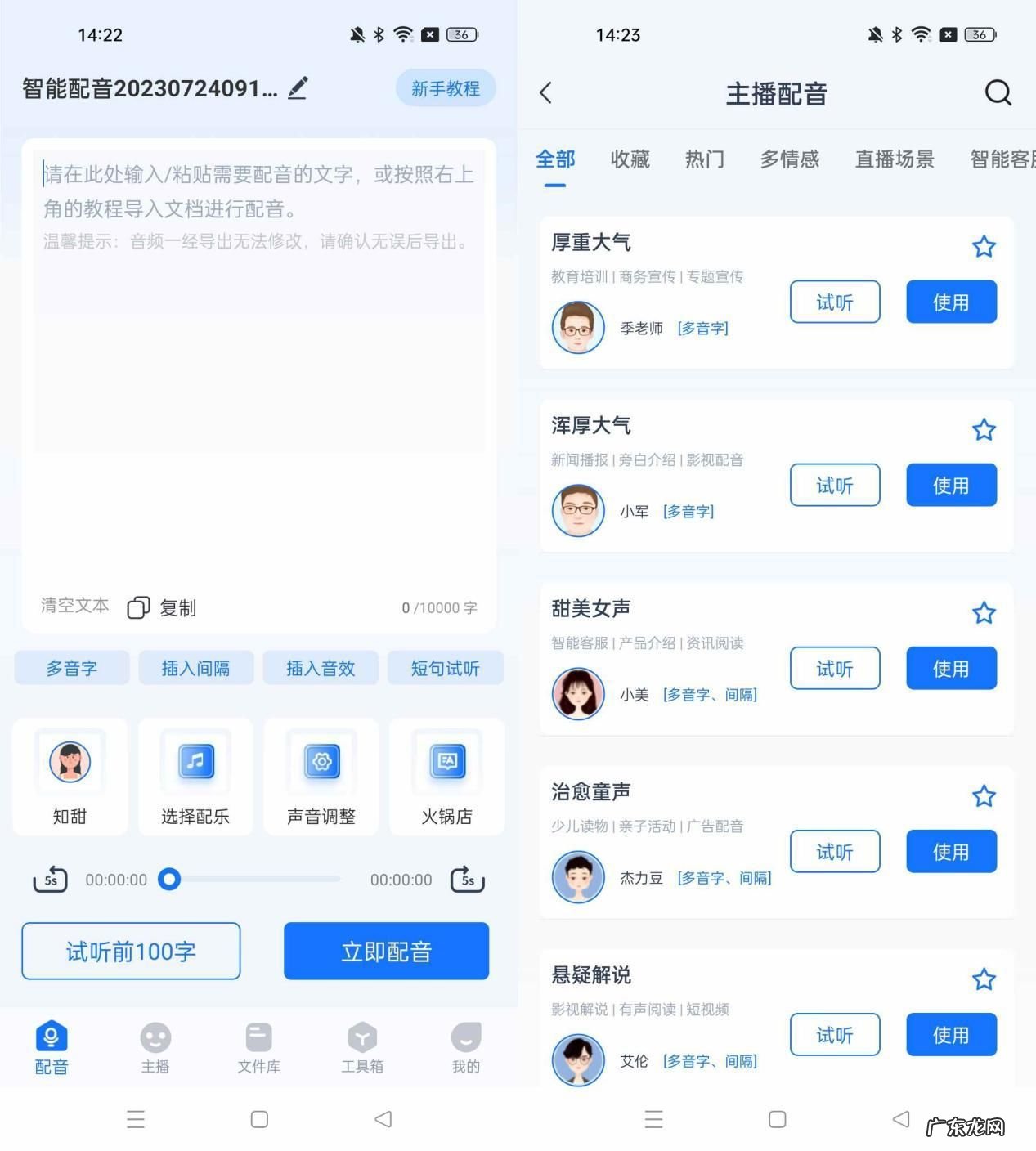Switch to the 多情感 top tab
This screenshot has height=1151, width=1036.
789,159
